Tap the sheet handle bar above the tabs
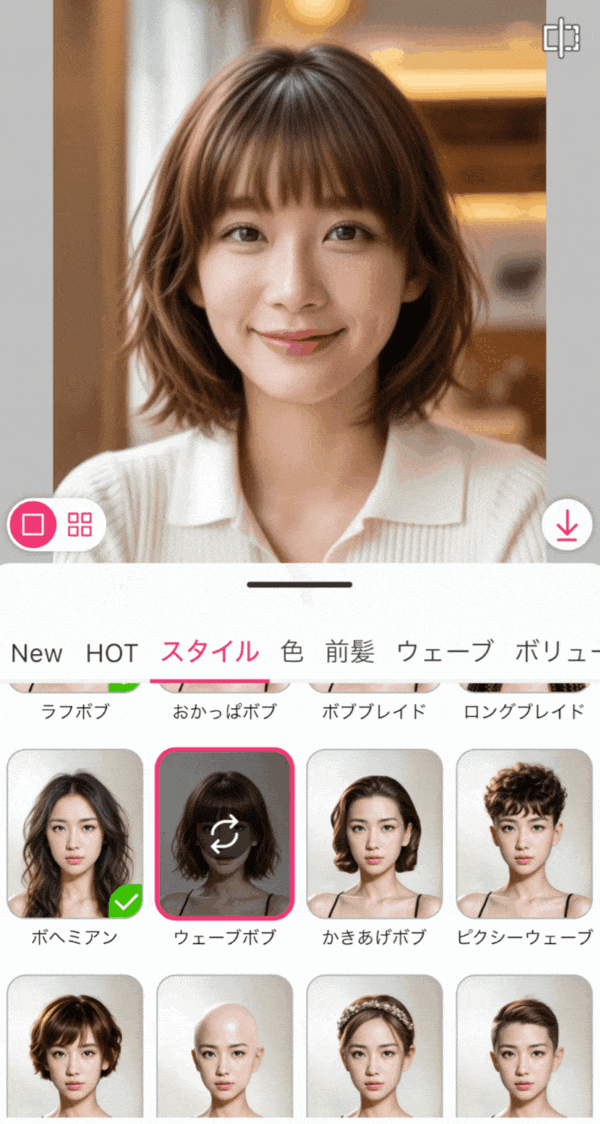The height and width of the screenshot is (1124, 600). point(300,584)
